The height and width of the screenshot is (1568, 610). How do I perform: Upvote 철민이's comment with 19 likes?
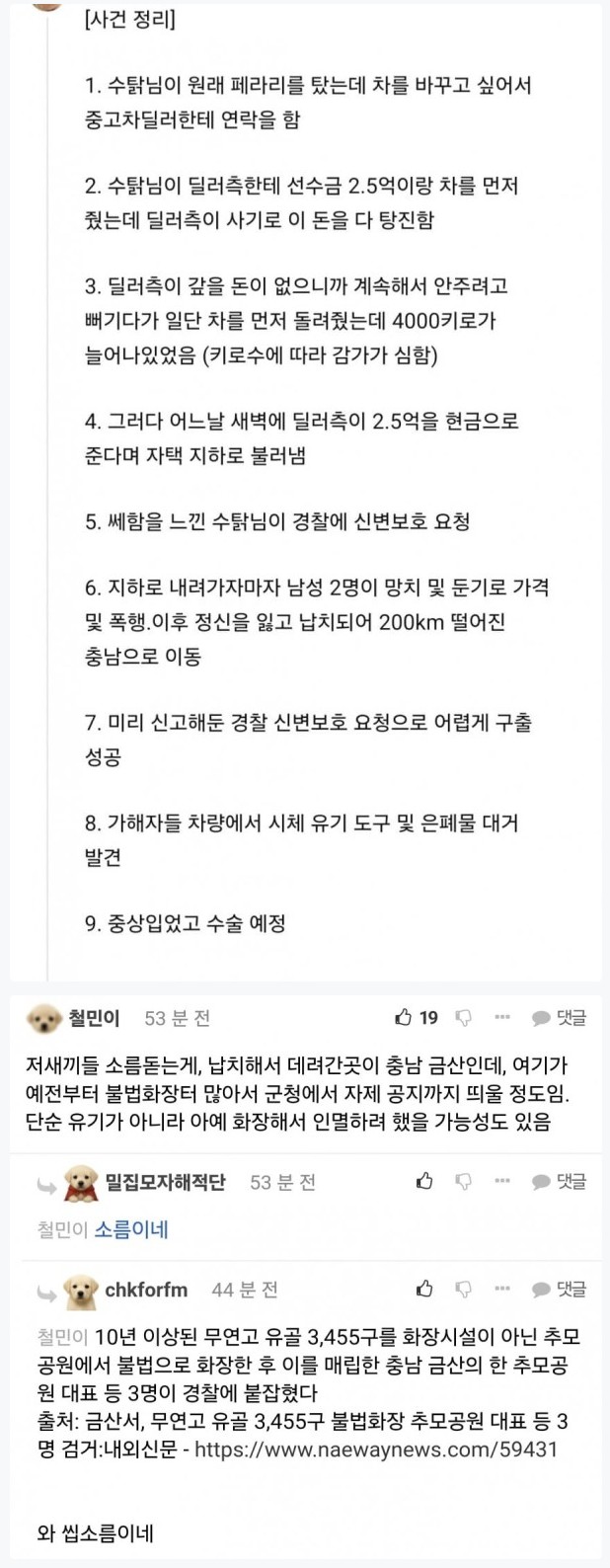[404, 1018]
